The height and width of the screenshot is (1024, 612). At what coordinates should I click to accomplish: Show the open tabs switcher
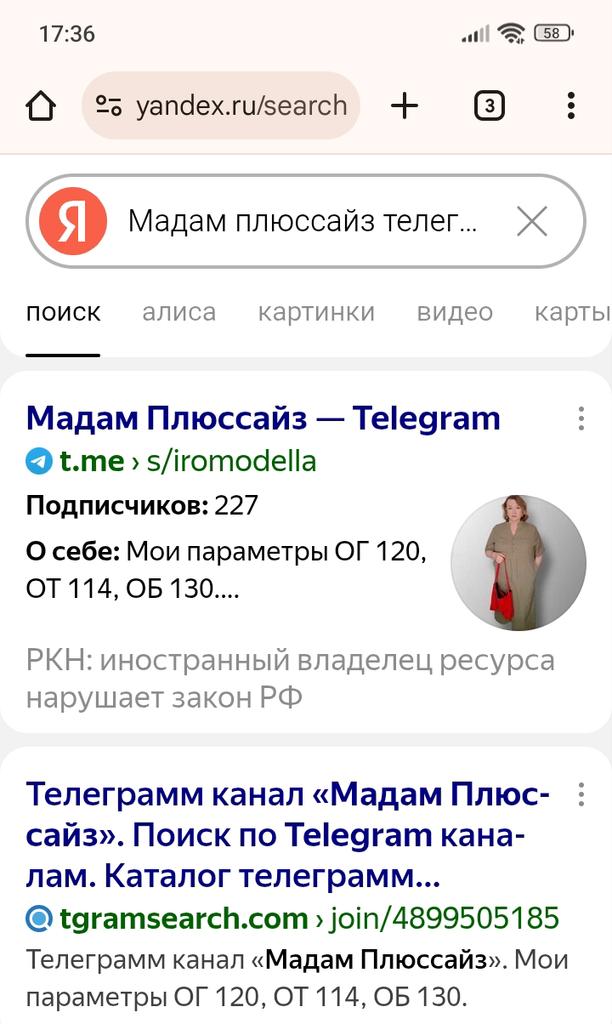pos(488,106)
